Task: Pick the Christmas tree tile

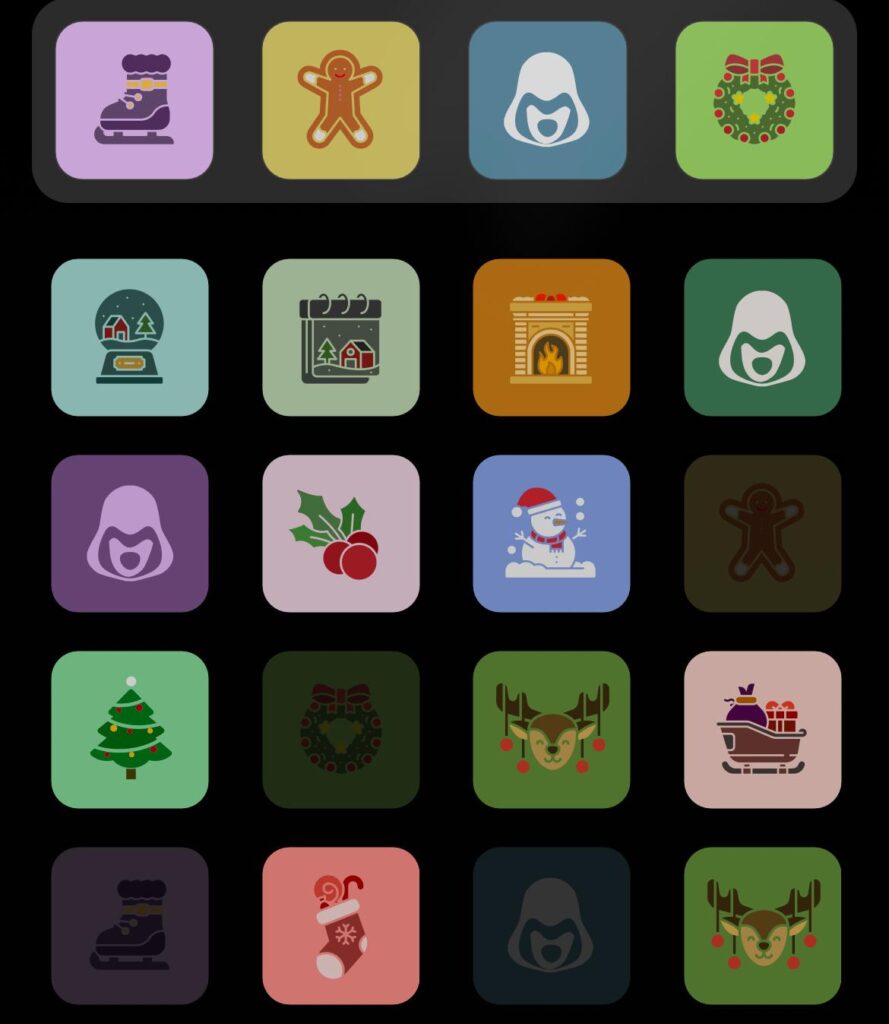Action: click(x=130, y=729)
